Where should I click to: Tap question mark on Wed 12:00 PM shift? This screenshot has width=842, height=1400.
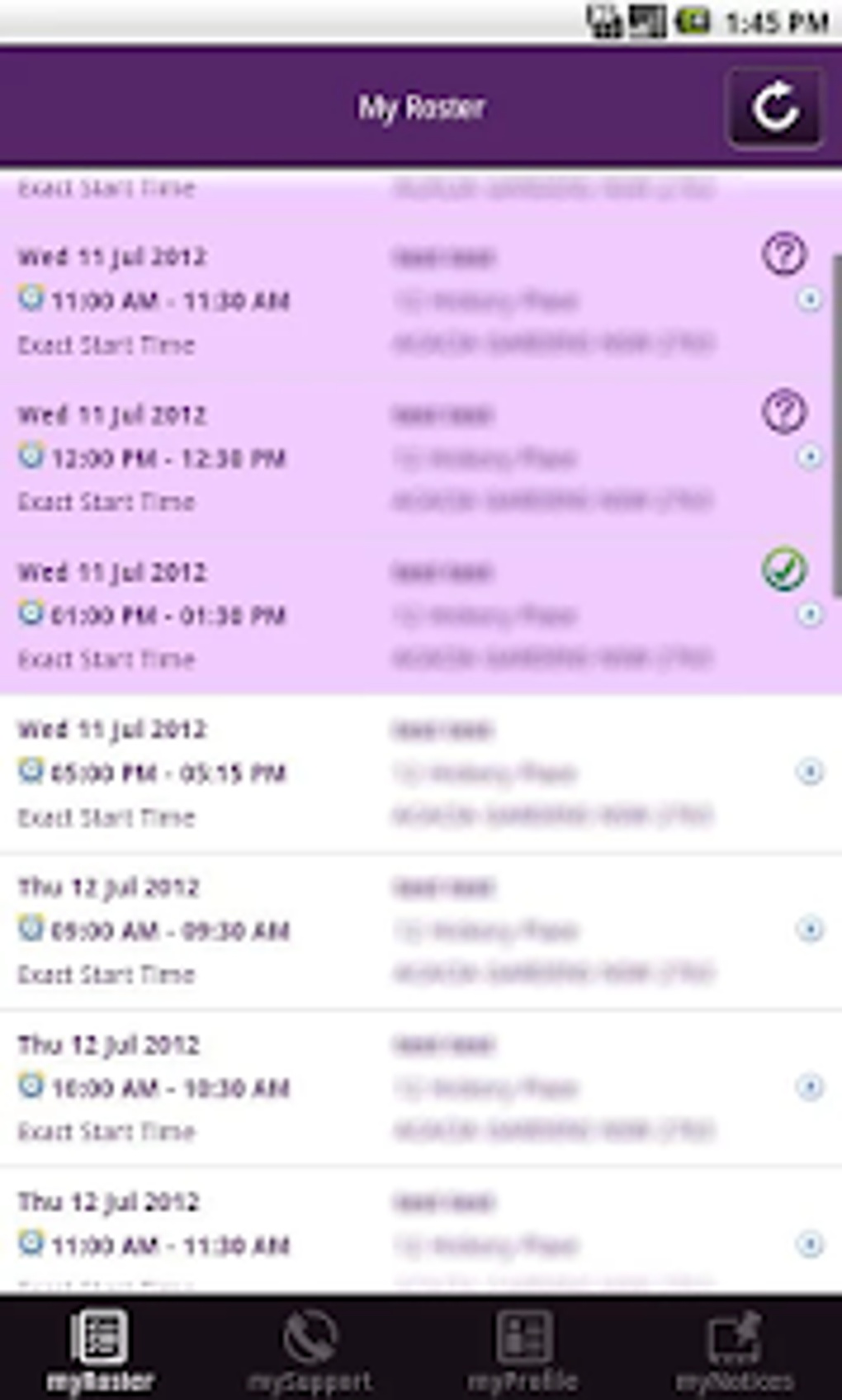[783, 411]
